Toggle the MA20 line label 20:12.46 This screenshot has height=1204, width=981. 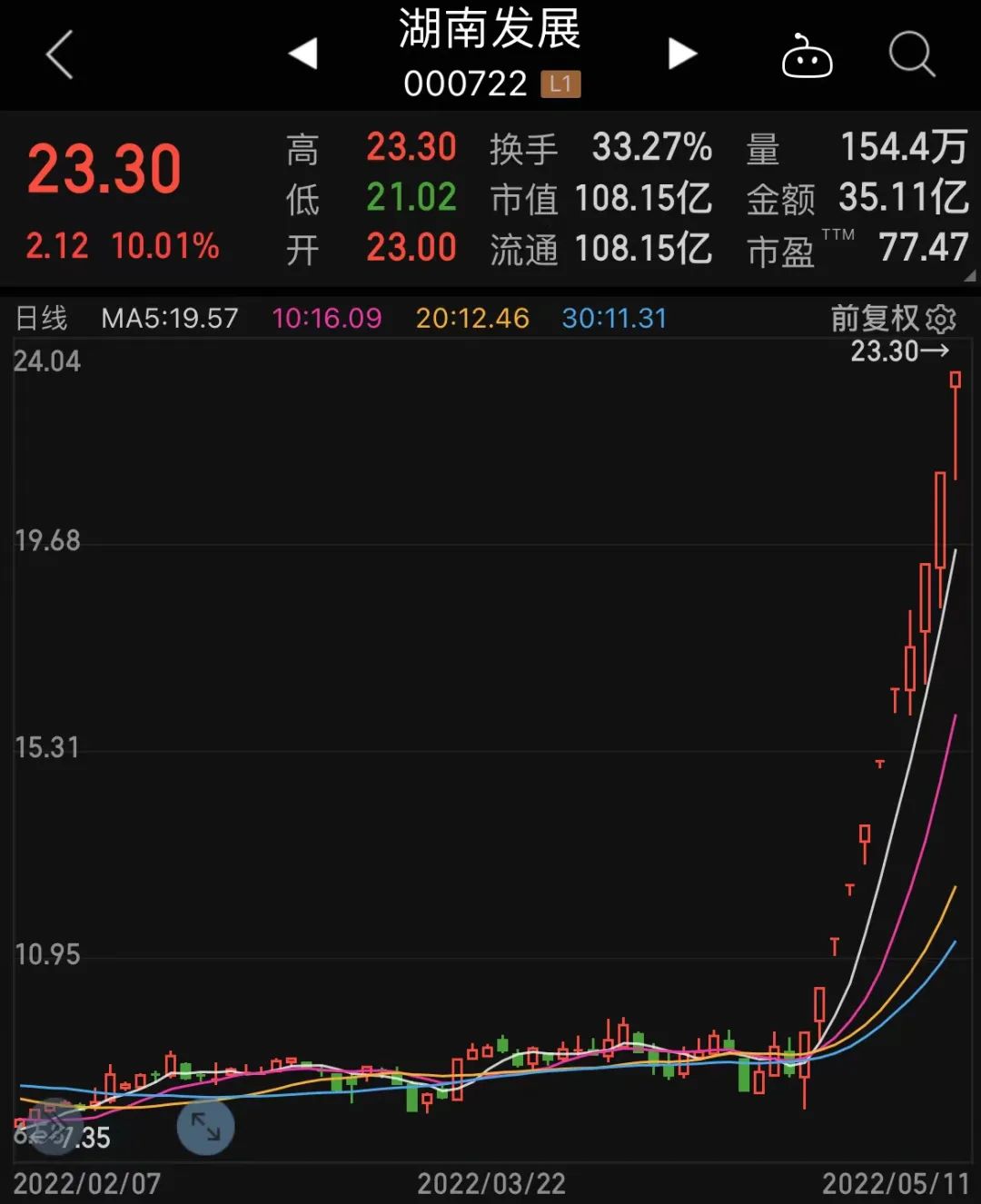click(471, 319)
